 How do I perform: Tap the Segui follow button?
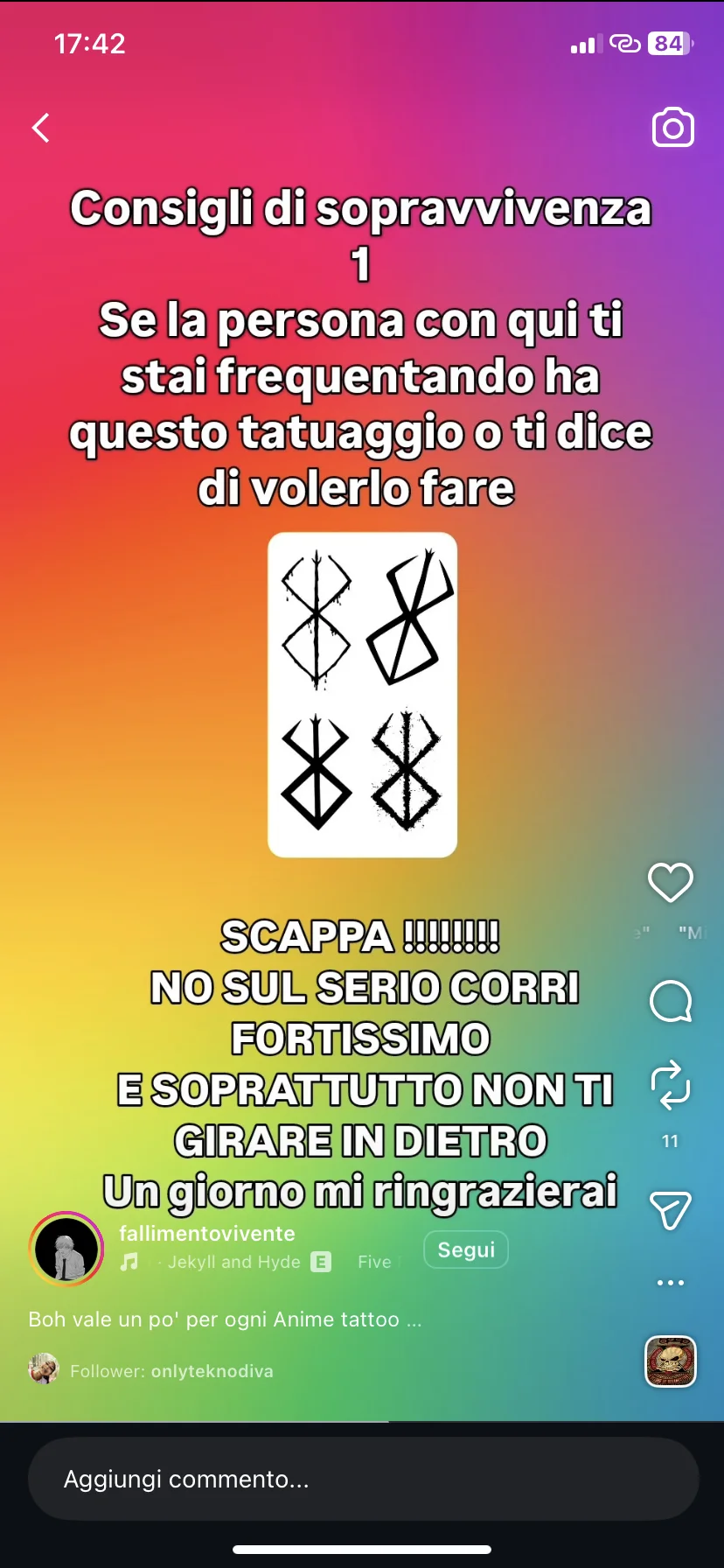tap(466, 1249)
